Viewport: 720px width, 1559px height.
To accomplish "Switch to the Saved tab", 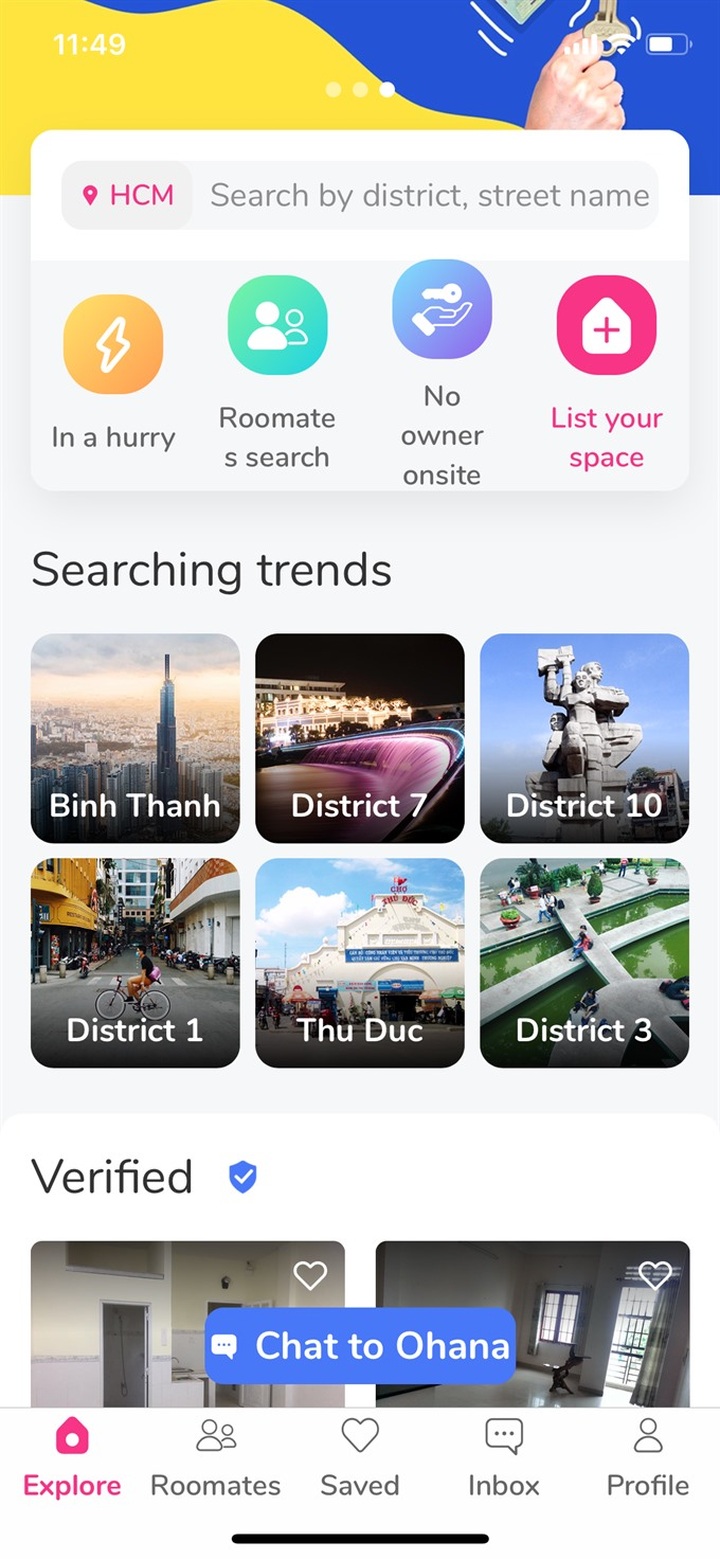I will 359,1434.
